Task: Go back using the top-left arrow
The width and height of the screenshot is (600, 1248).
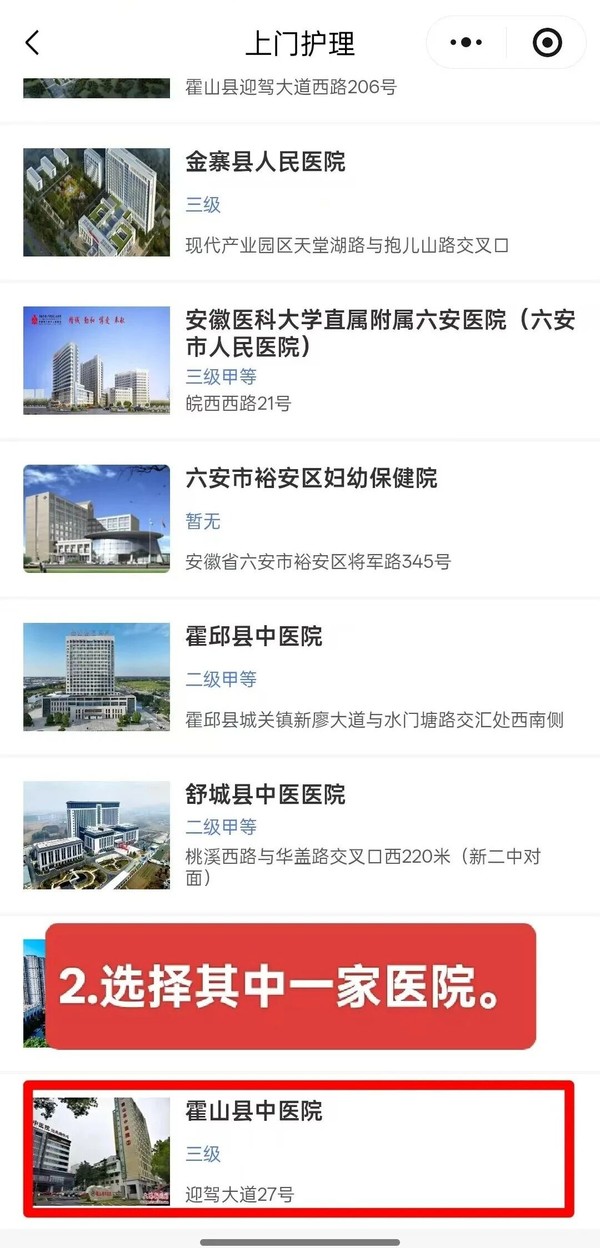Action: pyautogui.click(x=33, y=43)
